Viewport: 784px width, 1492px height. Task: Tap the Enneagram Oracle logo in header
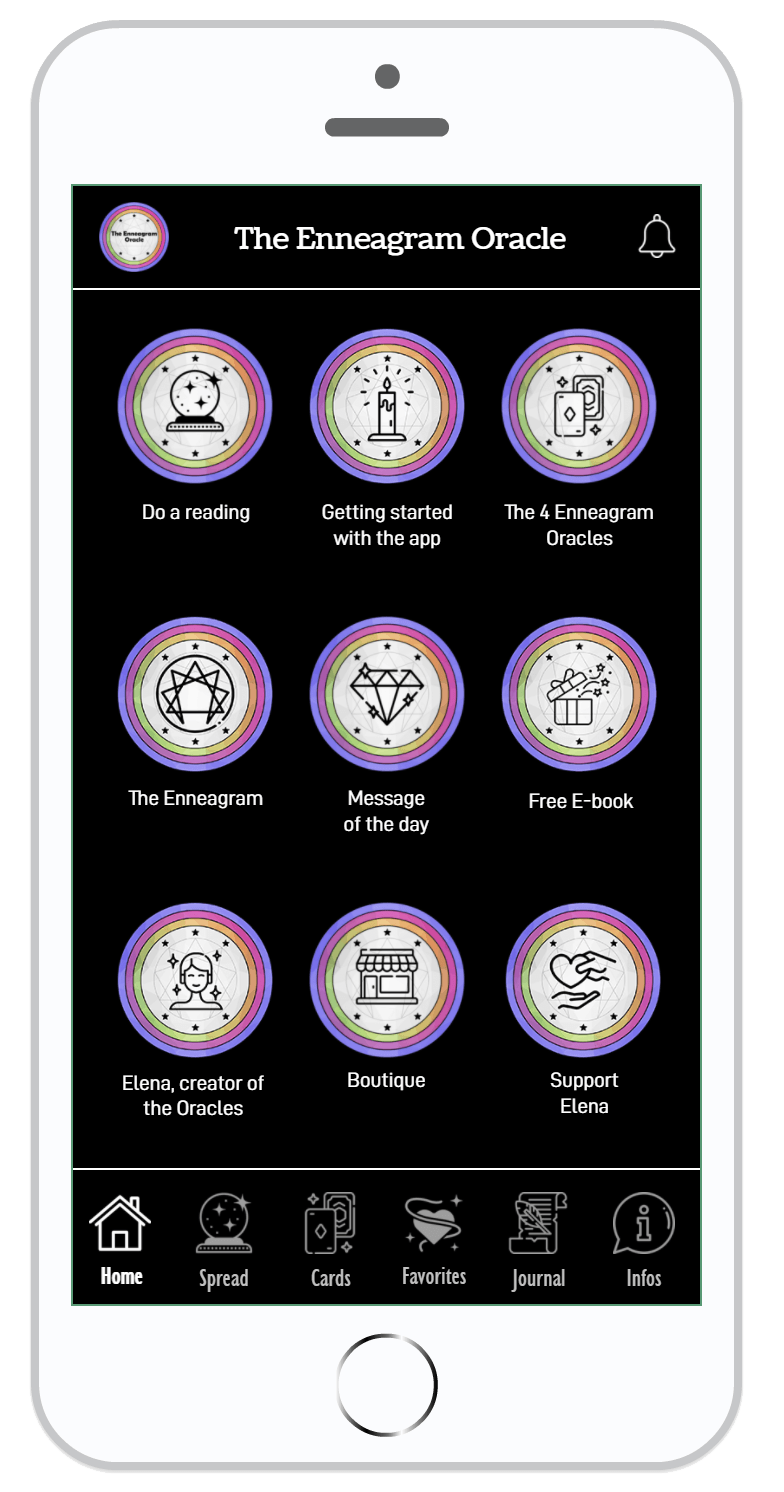(x=134, y=237)
